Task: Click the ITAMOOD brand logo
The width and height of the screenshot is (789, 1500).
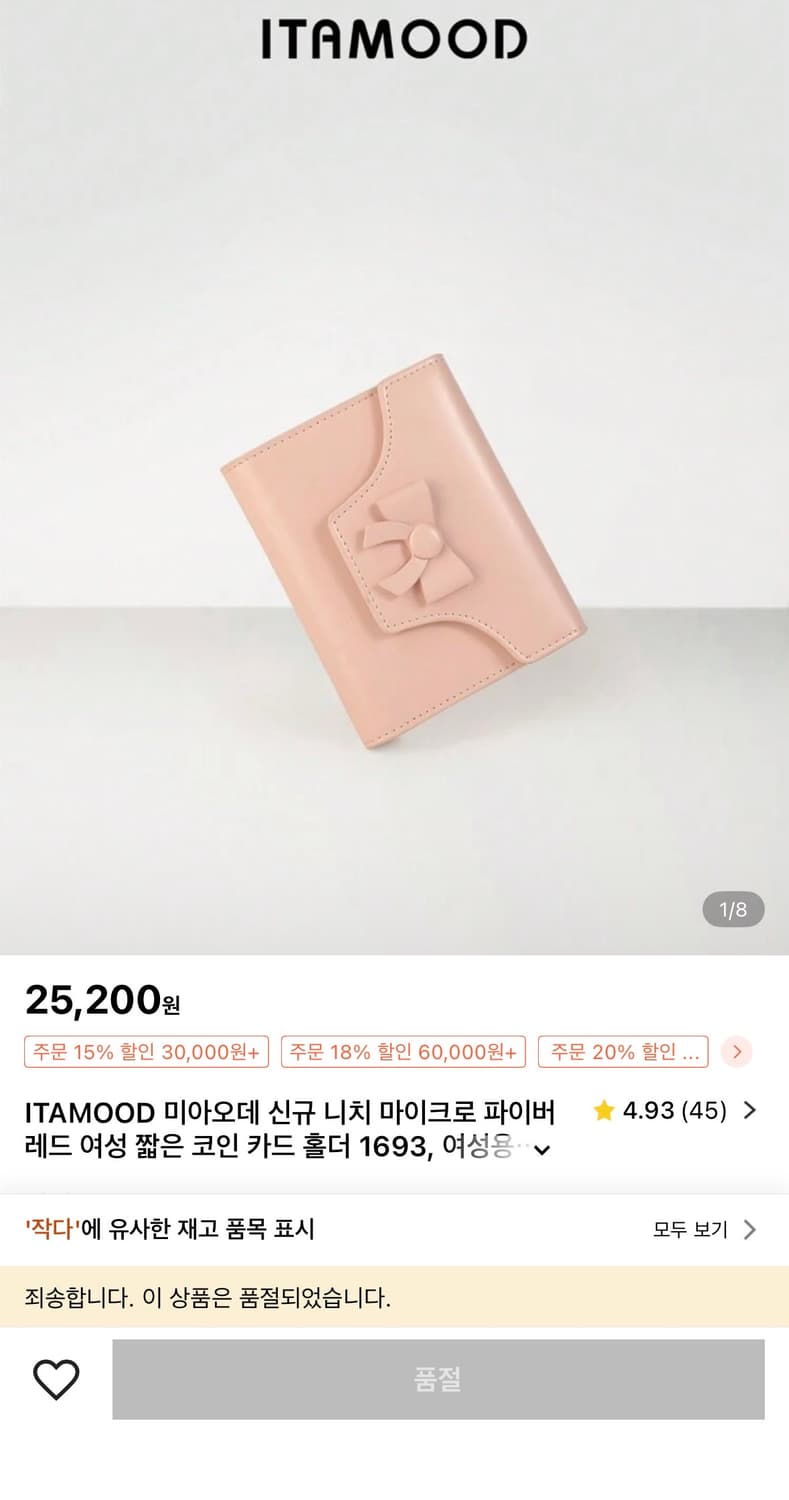Action: [394, 40]
